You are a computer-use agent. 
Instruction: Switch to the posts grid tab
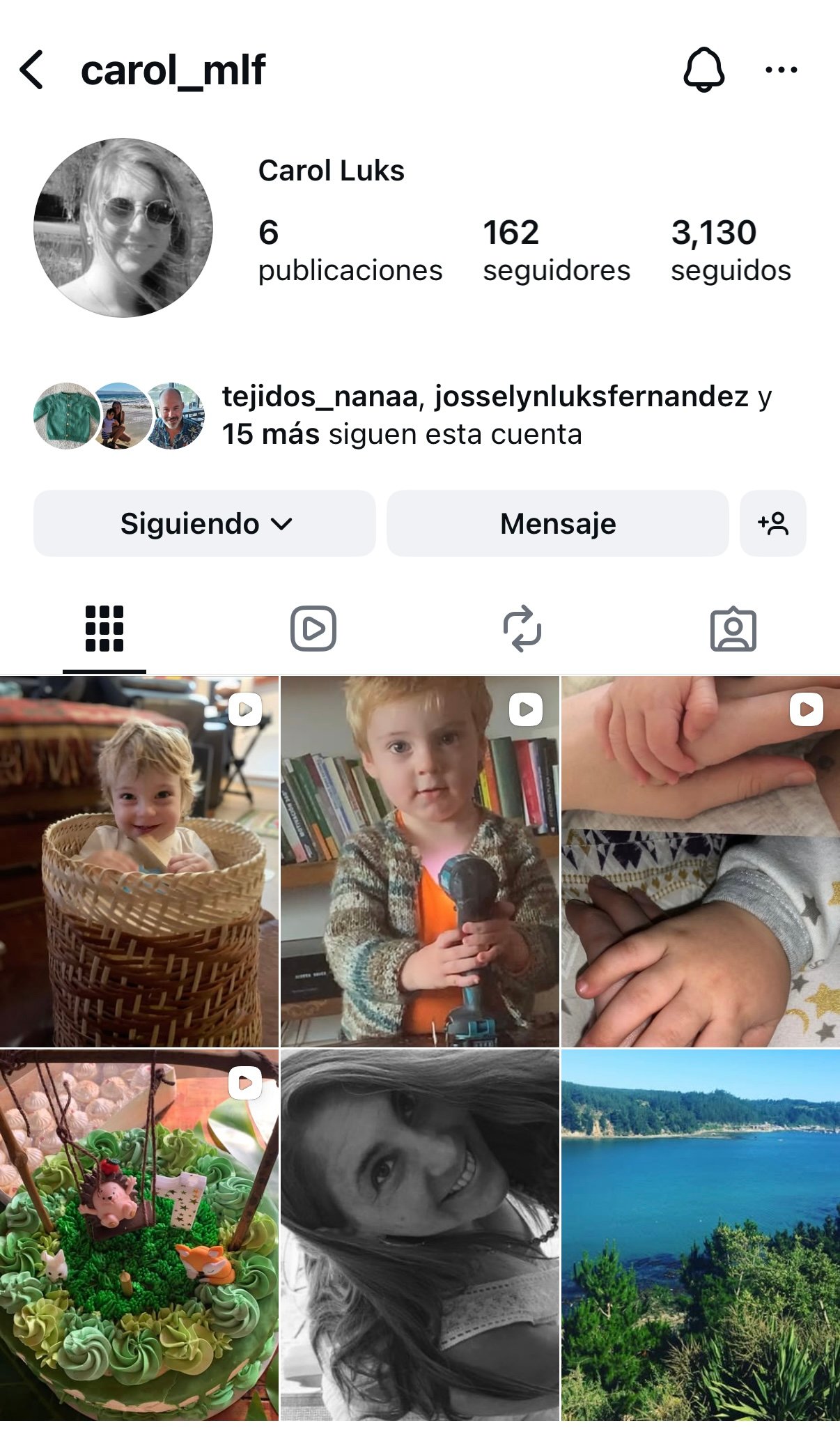coord(104,629)
